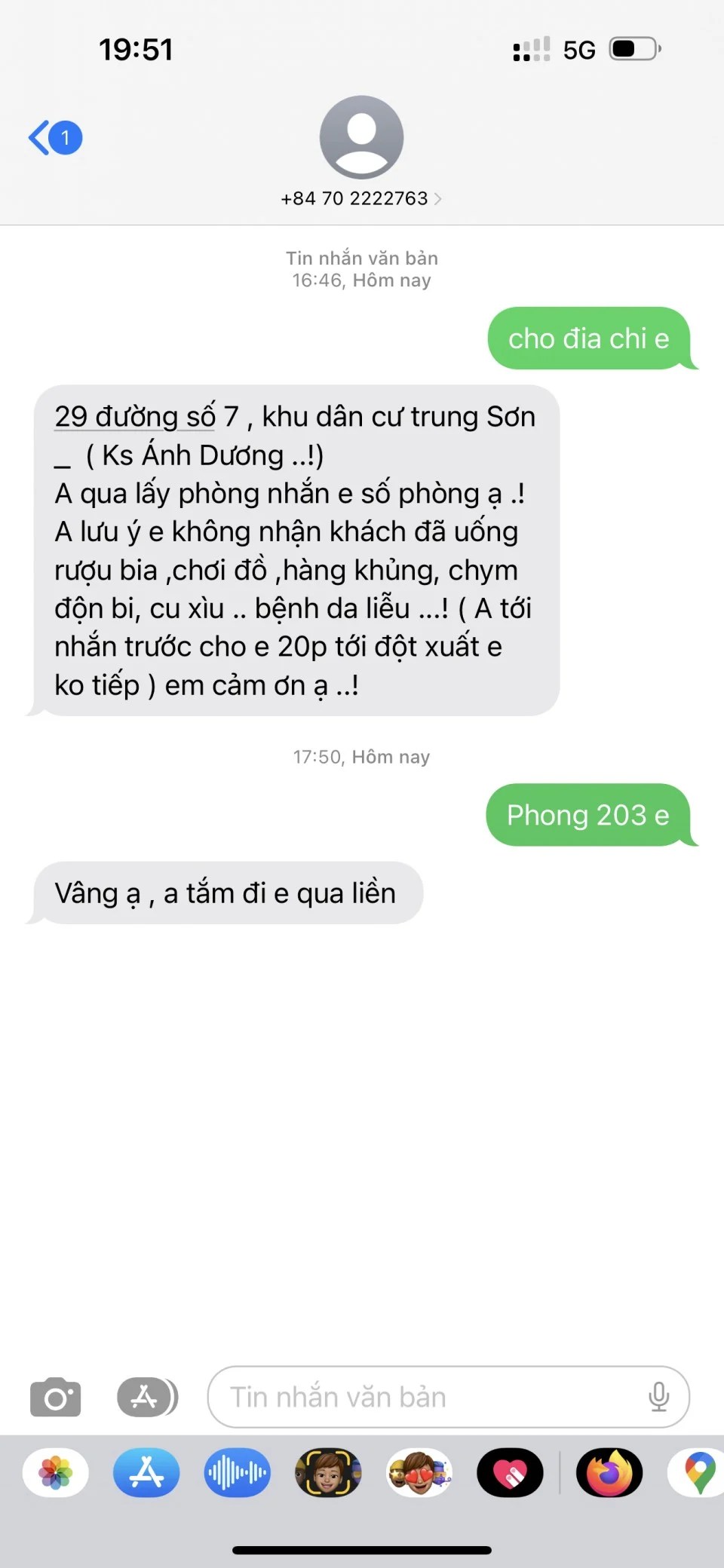
Task: Toggle the iMessage apps drawer button
Action: [x=147, y=1398]
